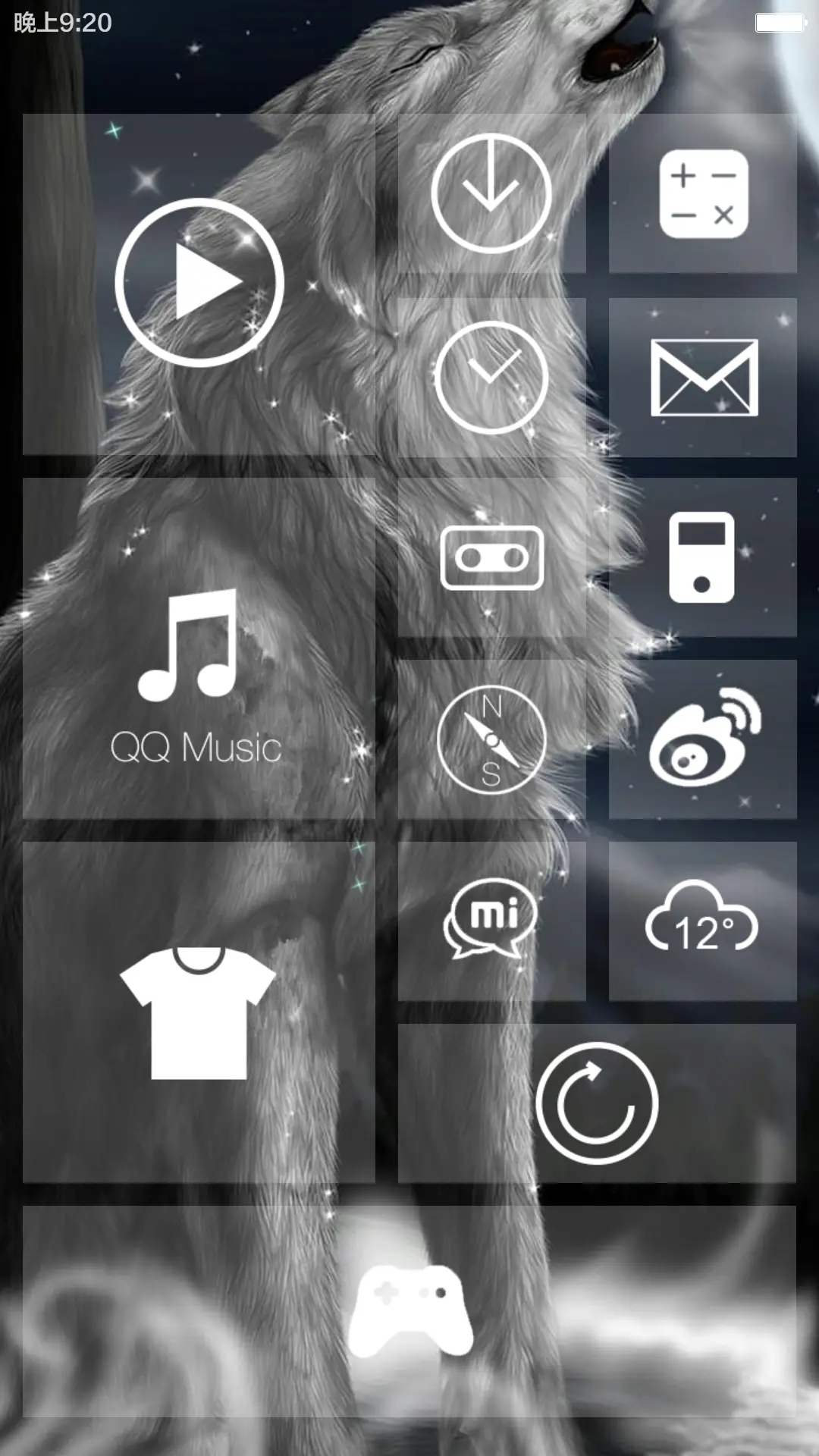Open the weather tile showing 12°

click(x=703, y=921)
